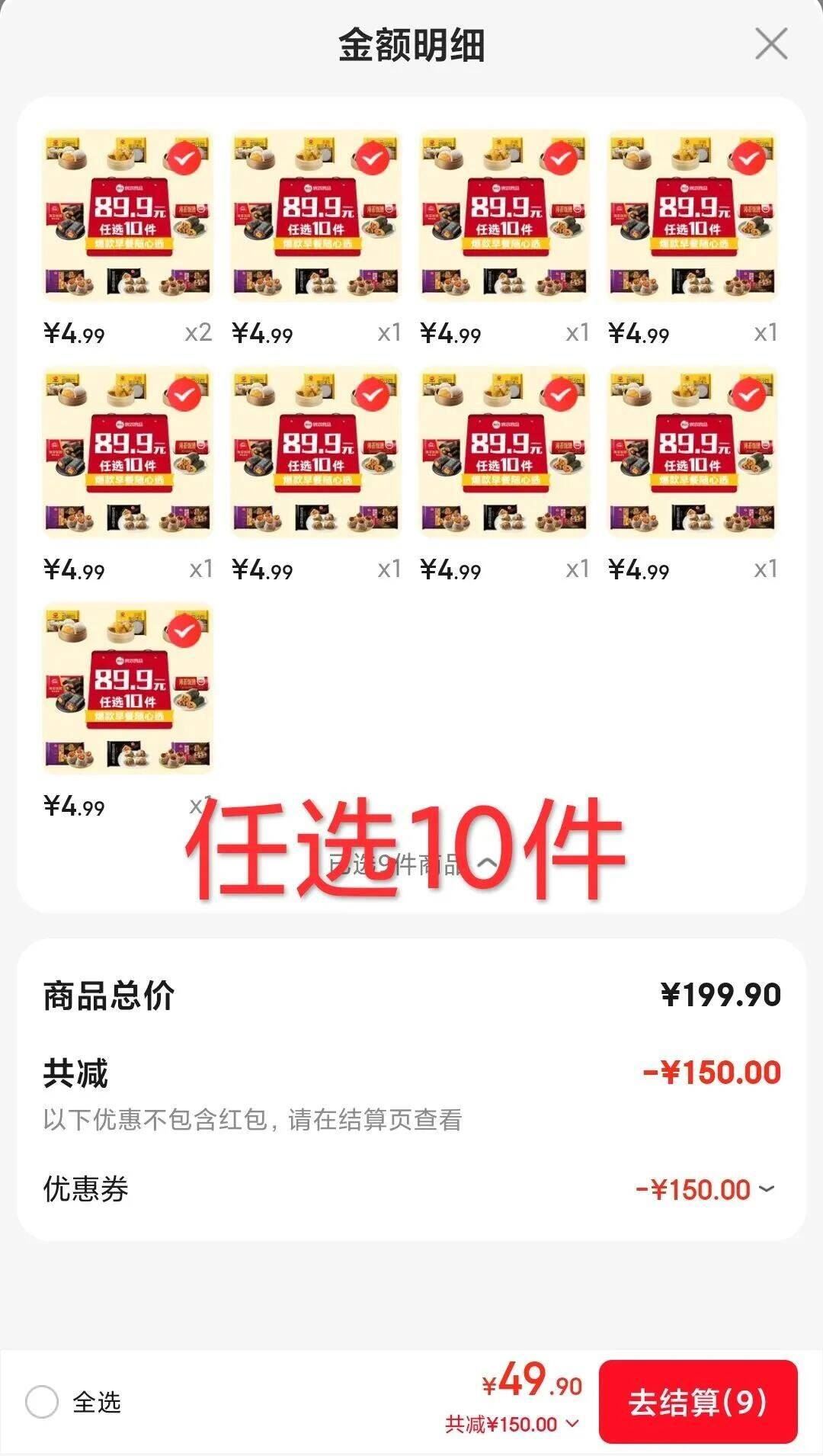Open the product tile marked x2

(127, 216)
